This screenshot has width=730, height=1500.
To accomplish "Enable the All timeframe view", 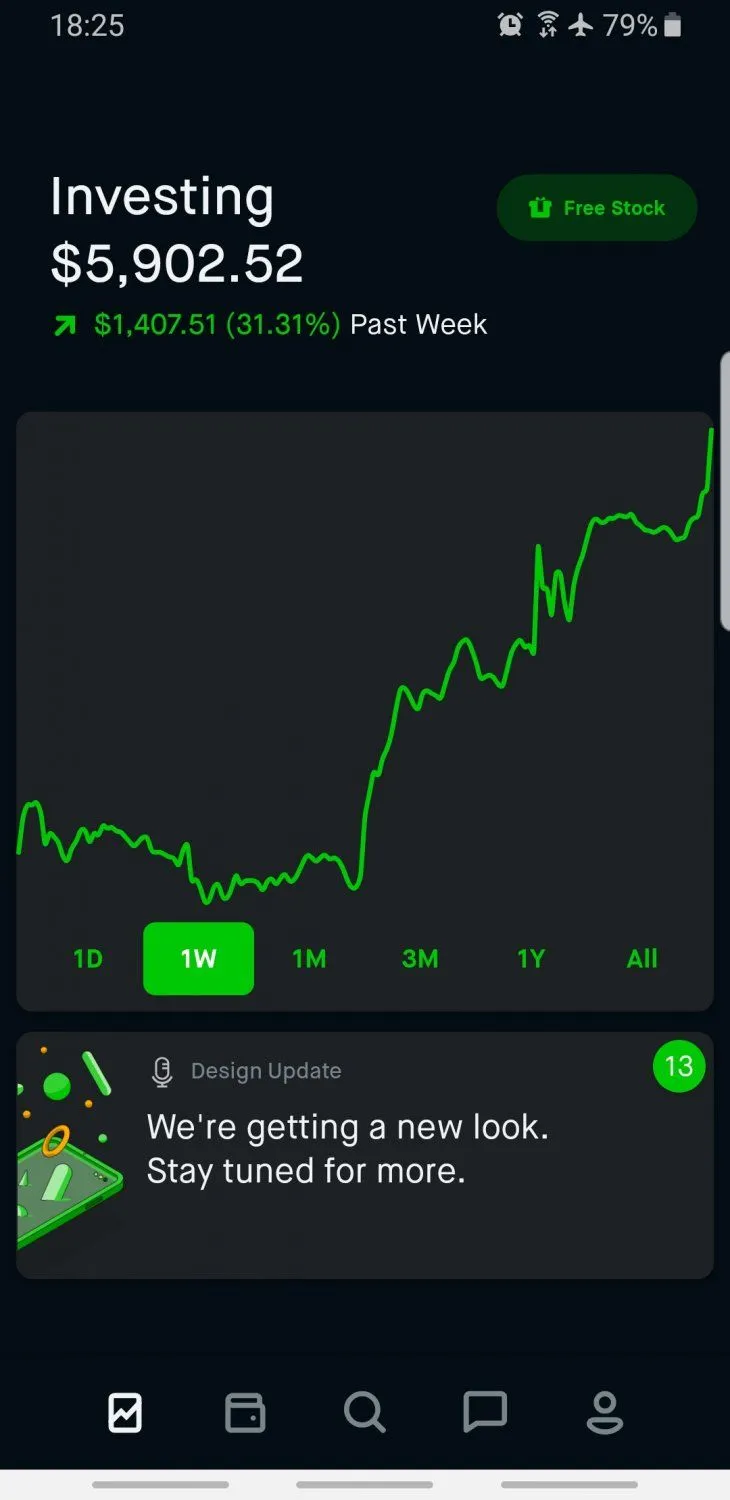I will coord(641,958).
